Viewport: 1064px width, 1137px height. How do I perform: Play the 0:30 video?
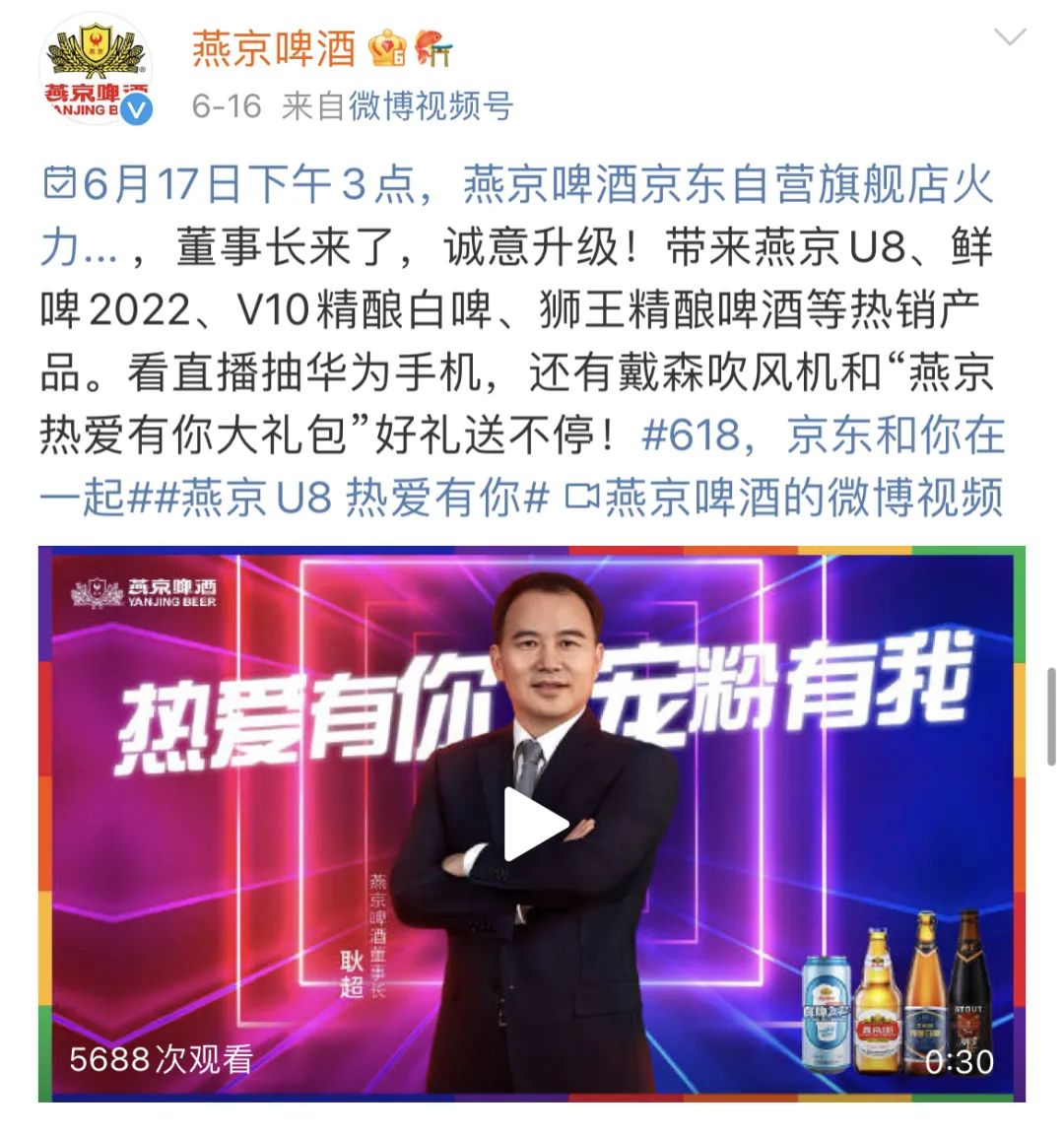click(533, 825)
